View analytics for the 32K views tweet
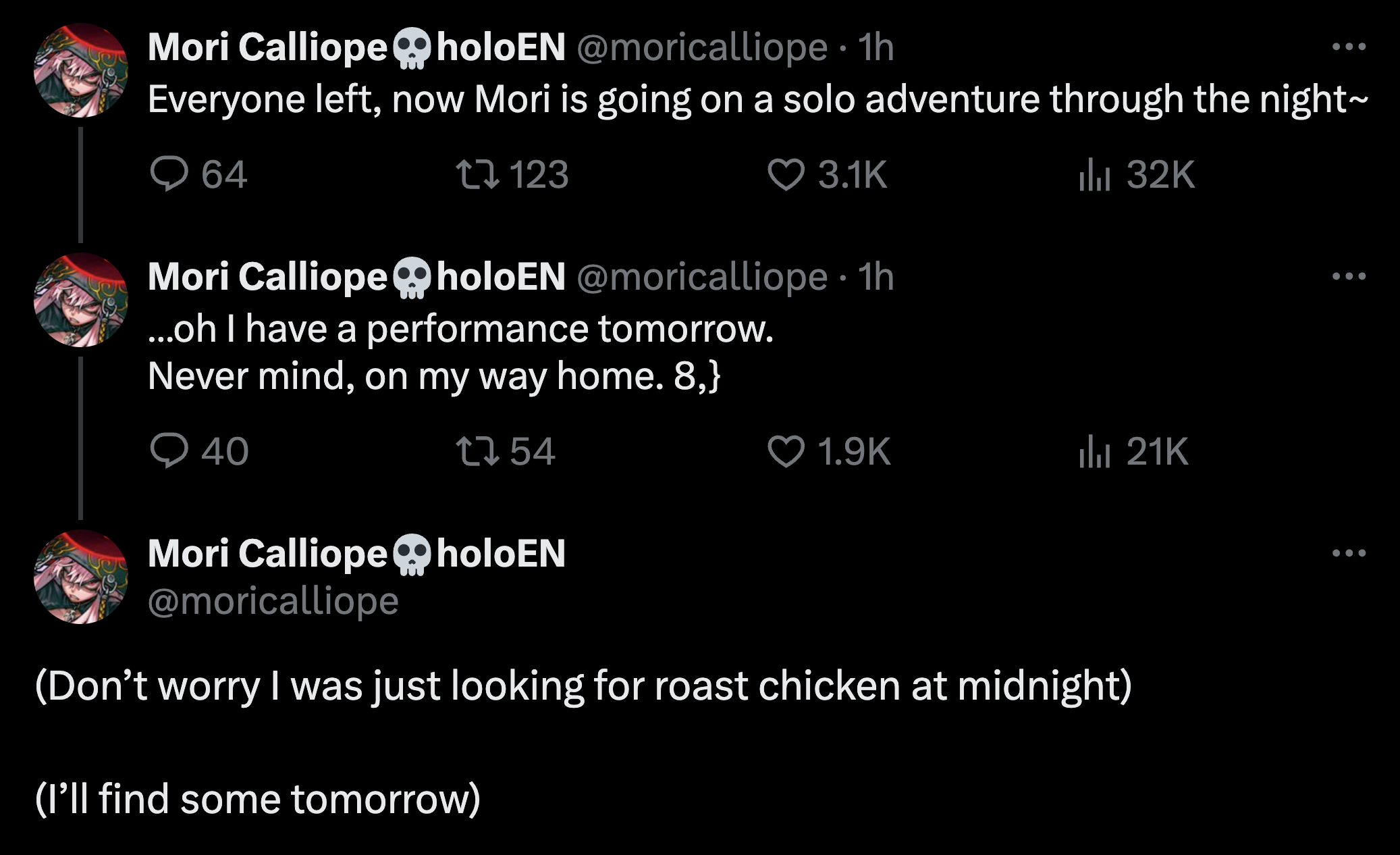The image size is (1400, 855). (x=1094, y=174)
